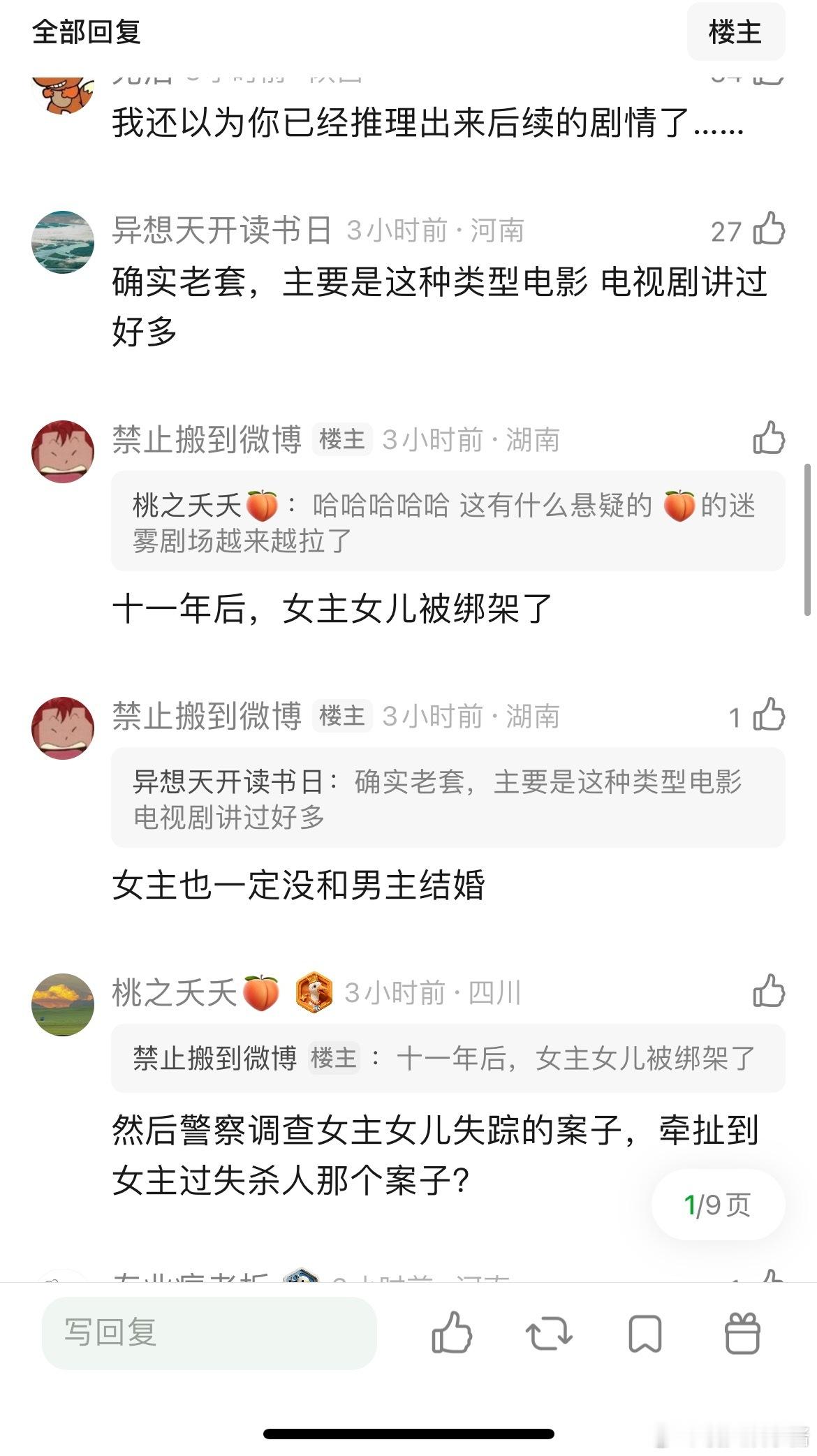Open the gift icon in bottom bar
The image size is (817, 1456).
pos(743,1335)
